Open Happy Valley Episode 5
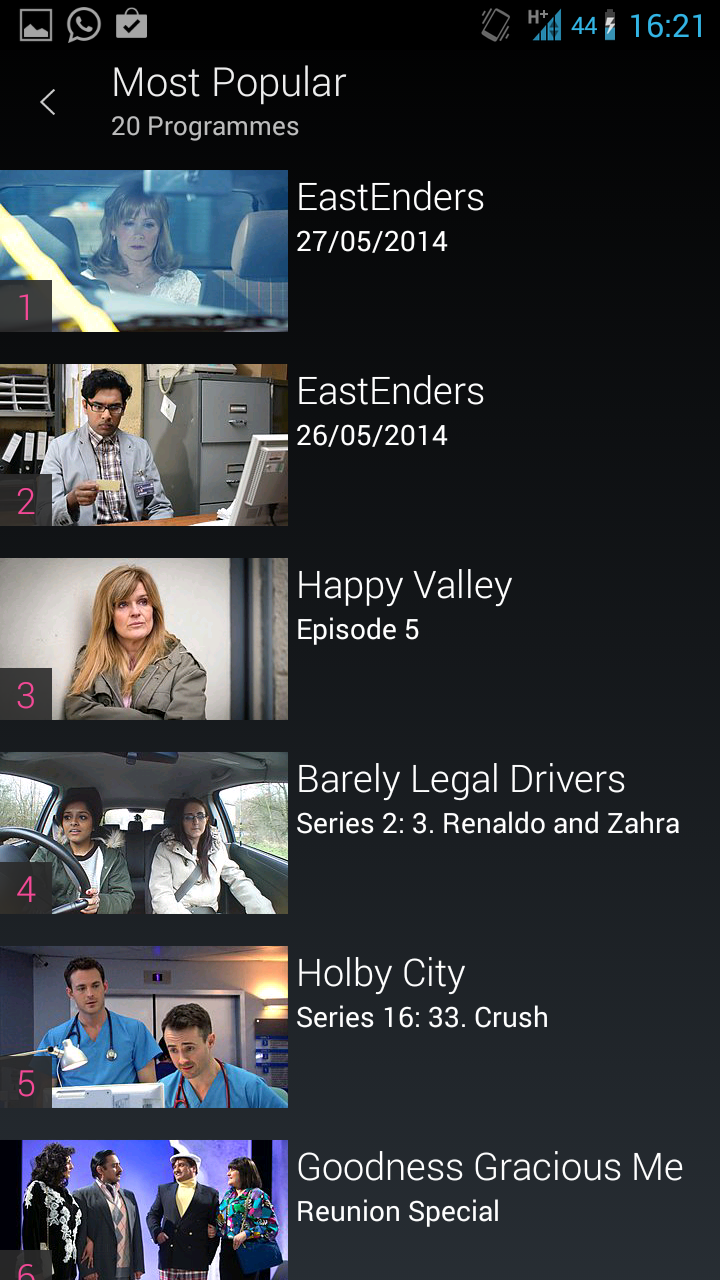This screenshot has height=1280, width=720. pos(360,639)
